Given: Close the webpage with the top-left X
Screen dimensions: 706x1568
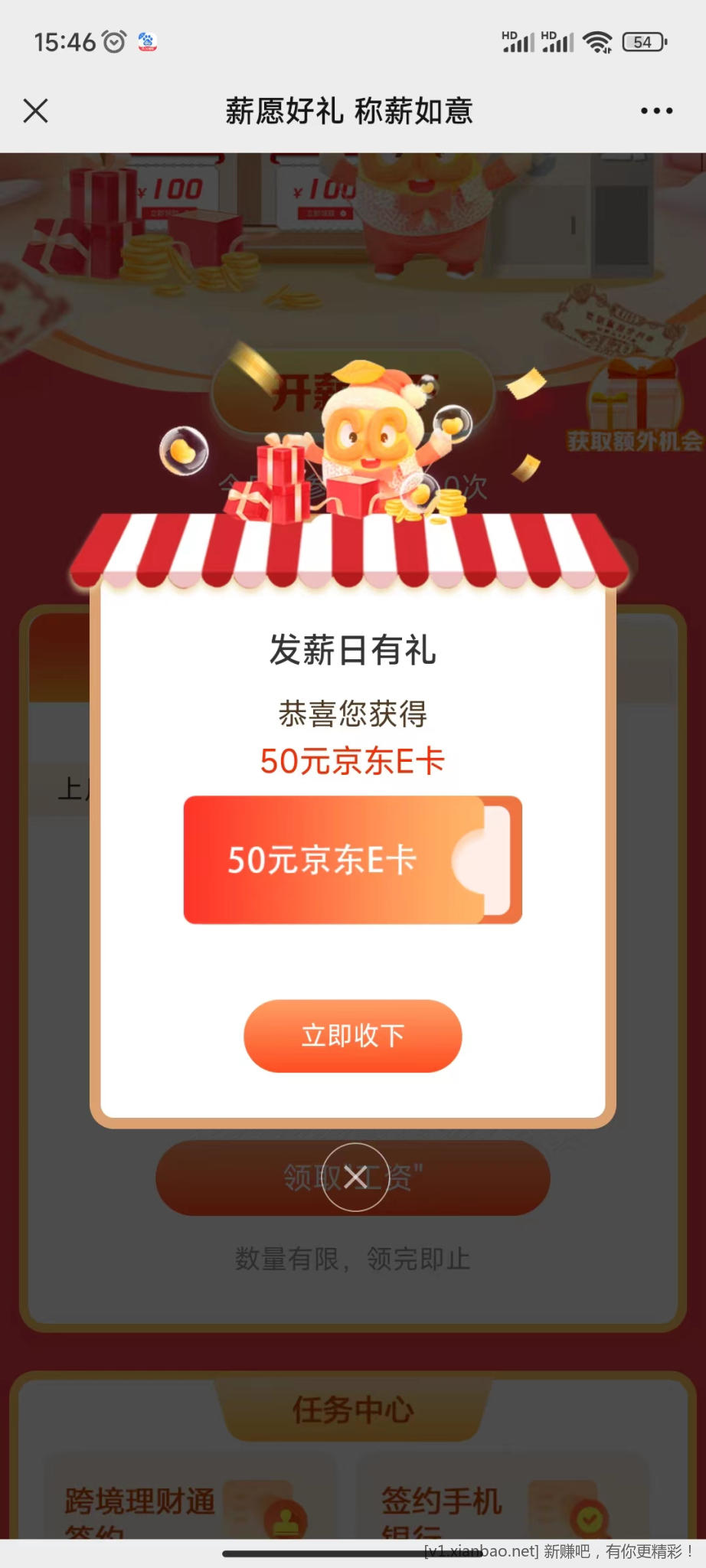Looking at the screenshot, I should (x=35, y=111).
